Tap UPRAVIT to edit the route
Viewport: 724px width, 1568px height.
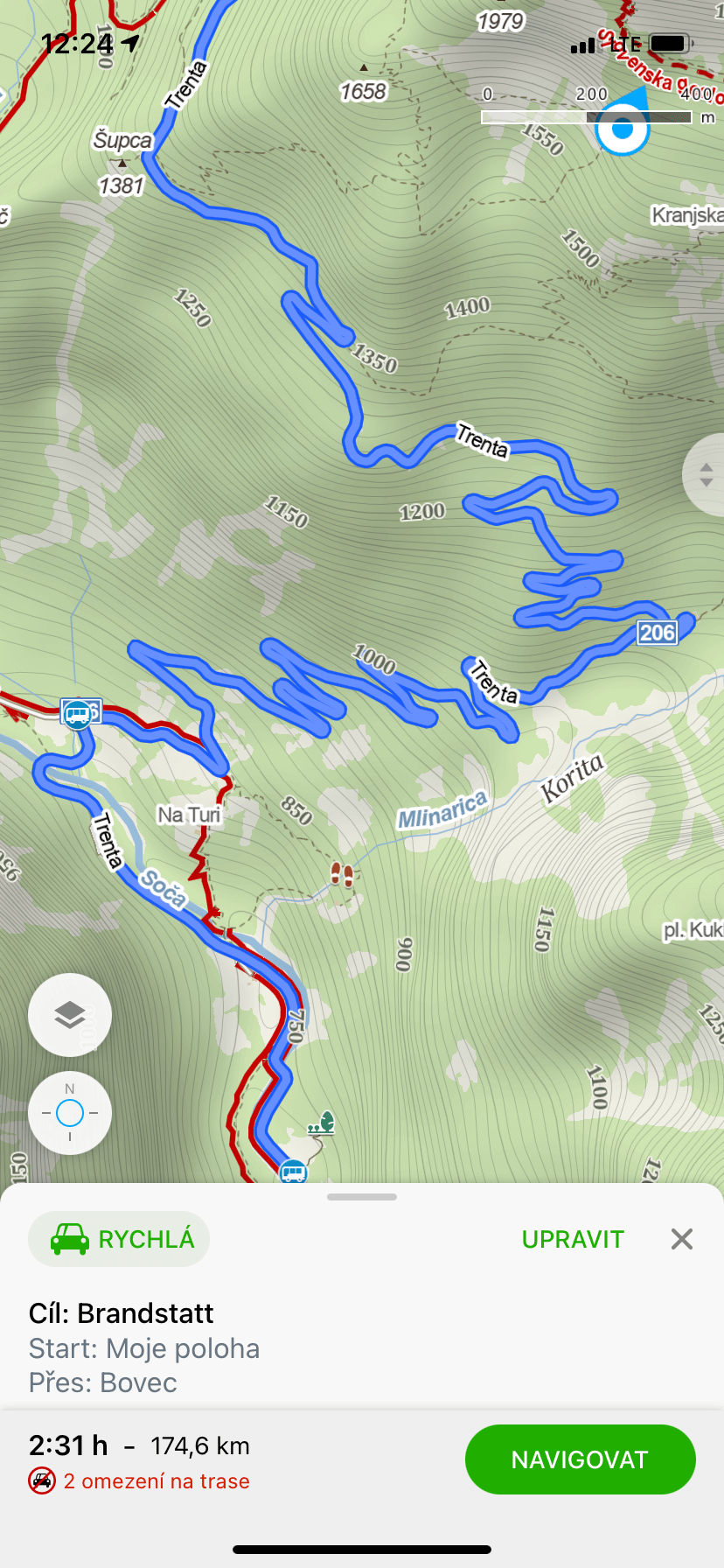[x=573, y=1239]
